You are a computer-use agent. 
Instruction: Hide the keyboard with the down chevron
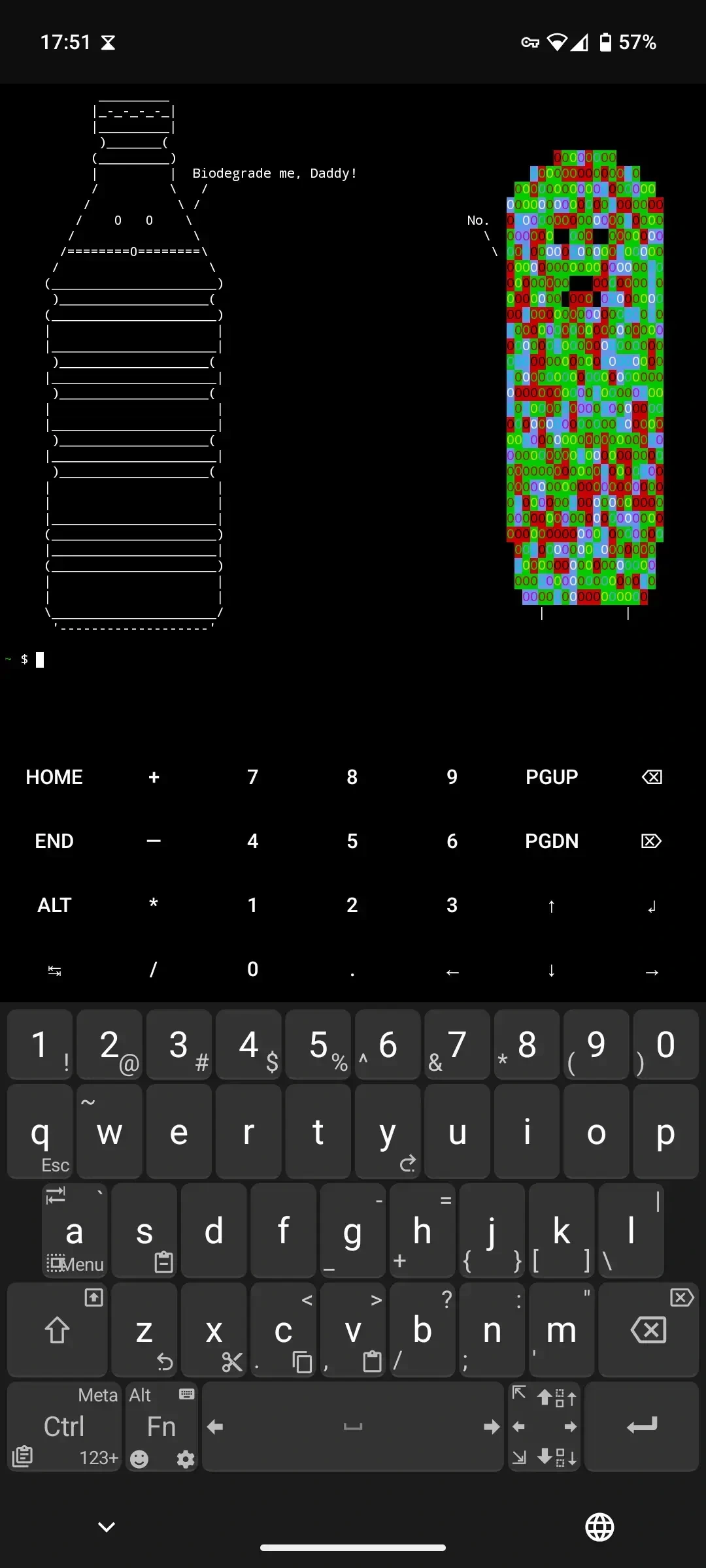pos(107,1527)
